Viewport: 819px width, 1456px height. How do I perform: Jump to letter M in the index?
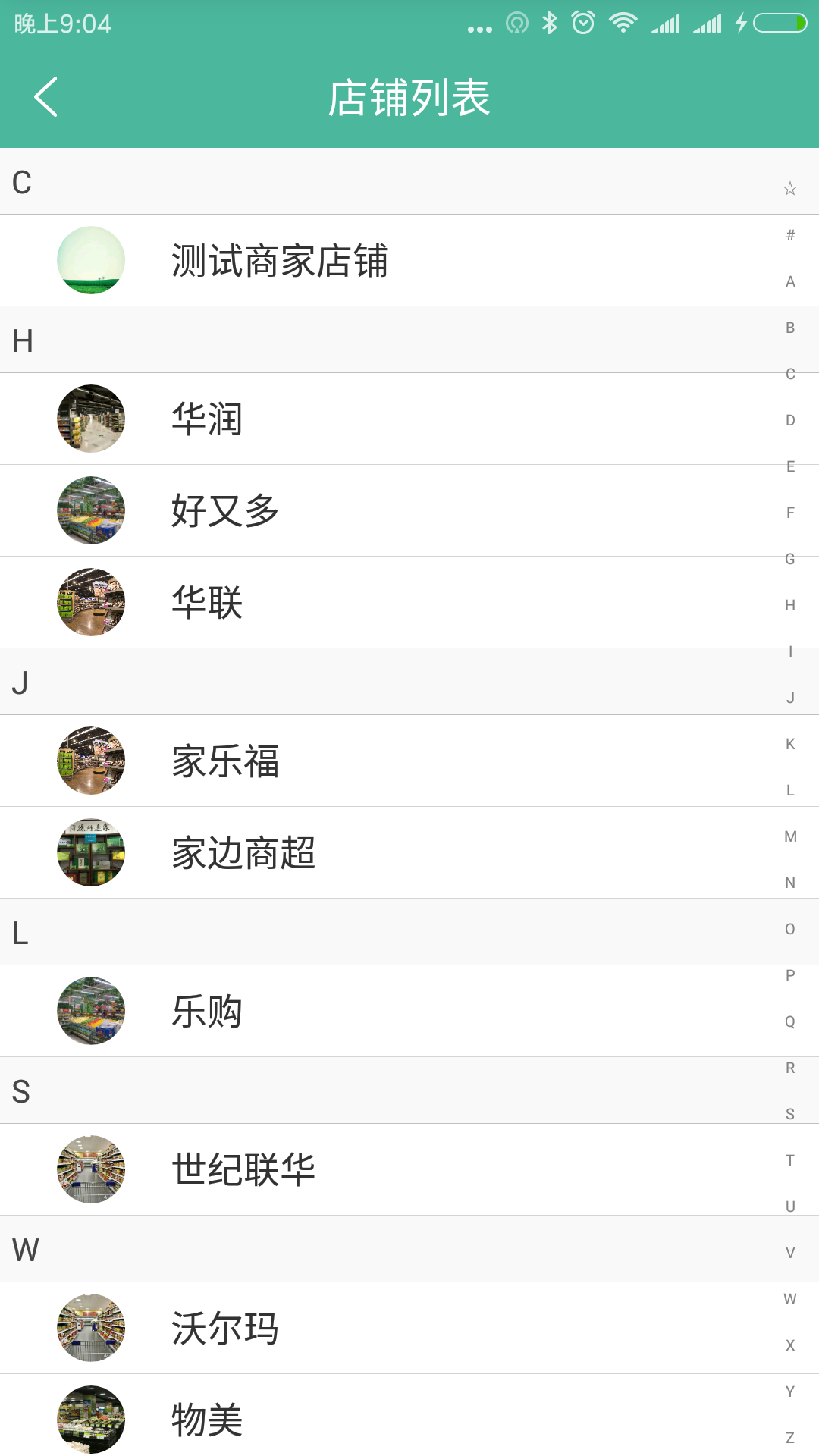pos(790,836)
